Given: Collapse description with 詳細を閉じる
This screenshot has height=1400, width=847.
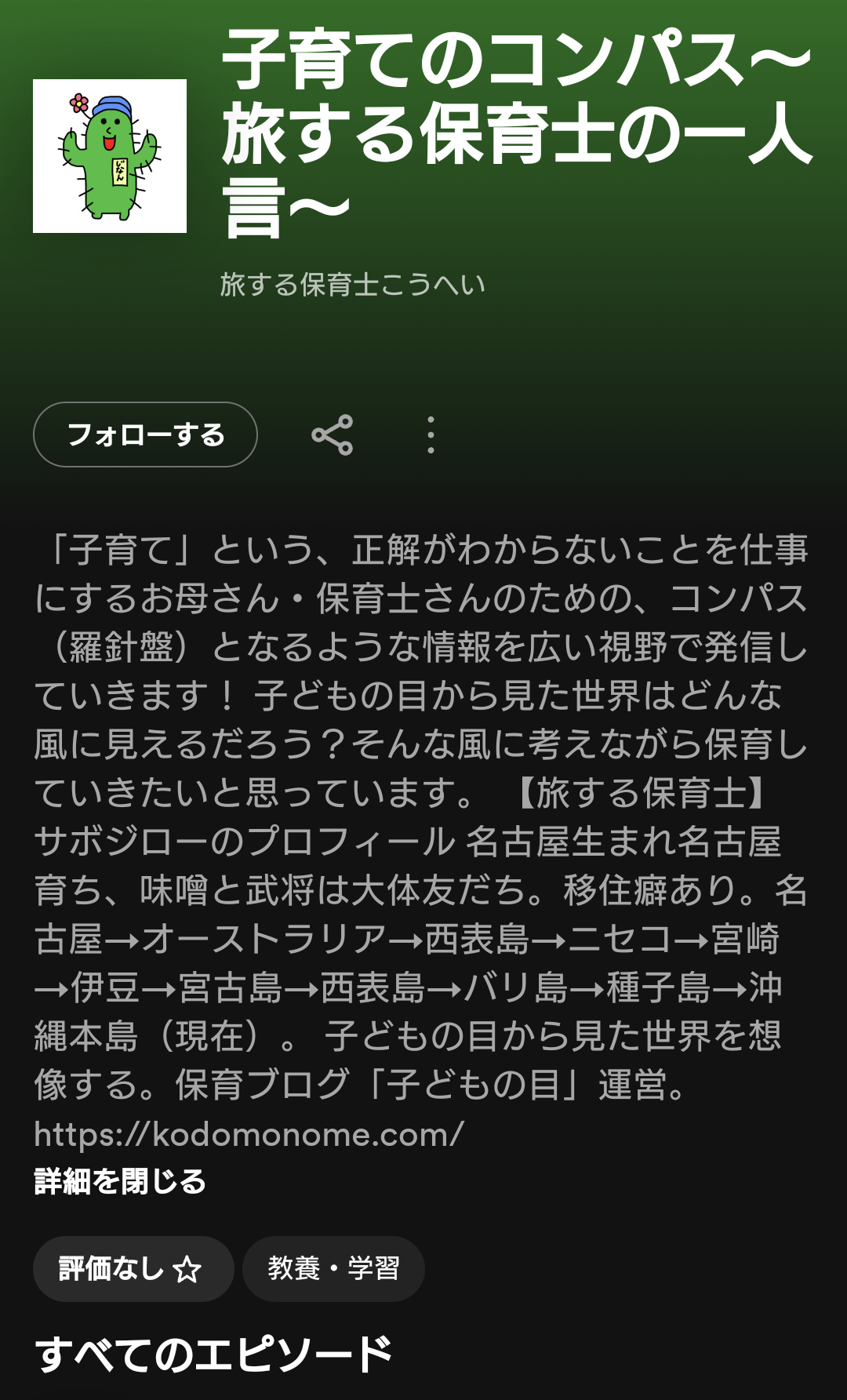Looking at the screenshot, I should pyautogui.click(x=120, y=1181).
